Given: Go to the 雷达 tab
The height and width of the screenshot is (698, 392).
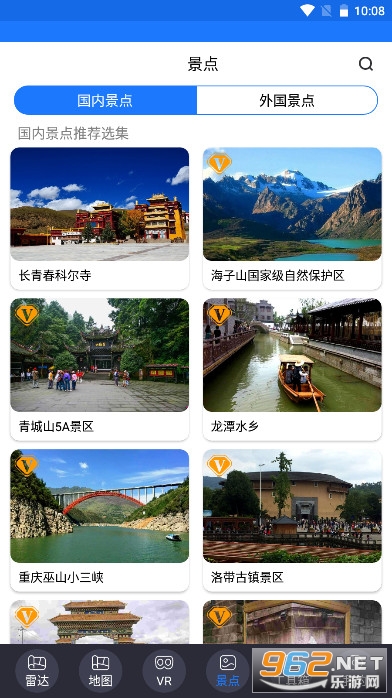Looking at the screenshot, I should tap(37, 671).
